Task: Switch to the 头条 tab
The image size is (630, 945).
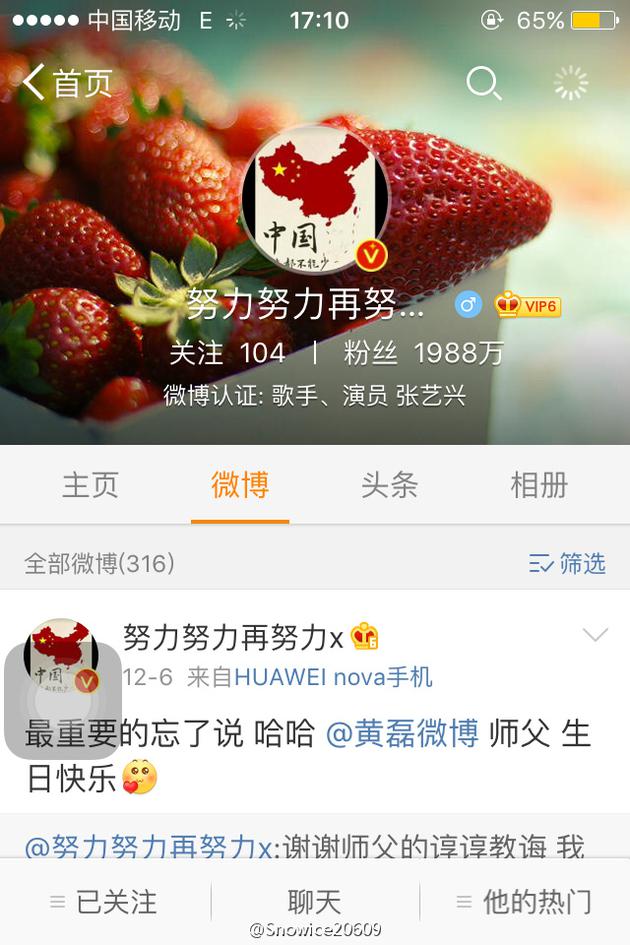Action: click(x=389, y=485)
